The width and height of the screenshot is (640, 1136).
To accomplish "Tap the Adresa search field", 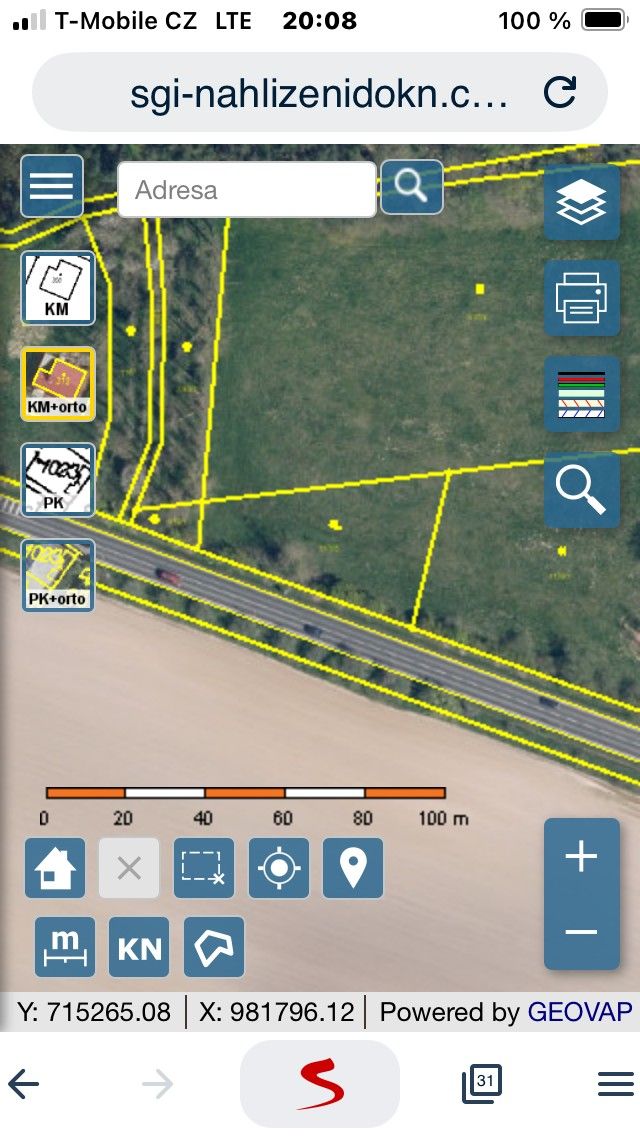I will (246, 190).
